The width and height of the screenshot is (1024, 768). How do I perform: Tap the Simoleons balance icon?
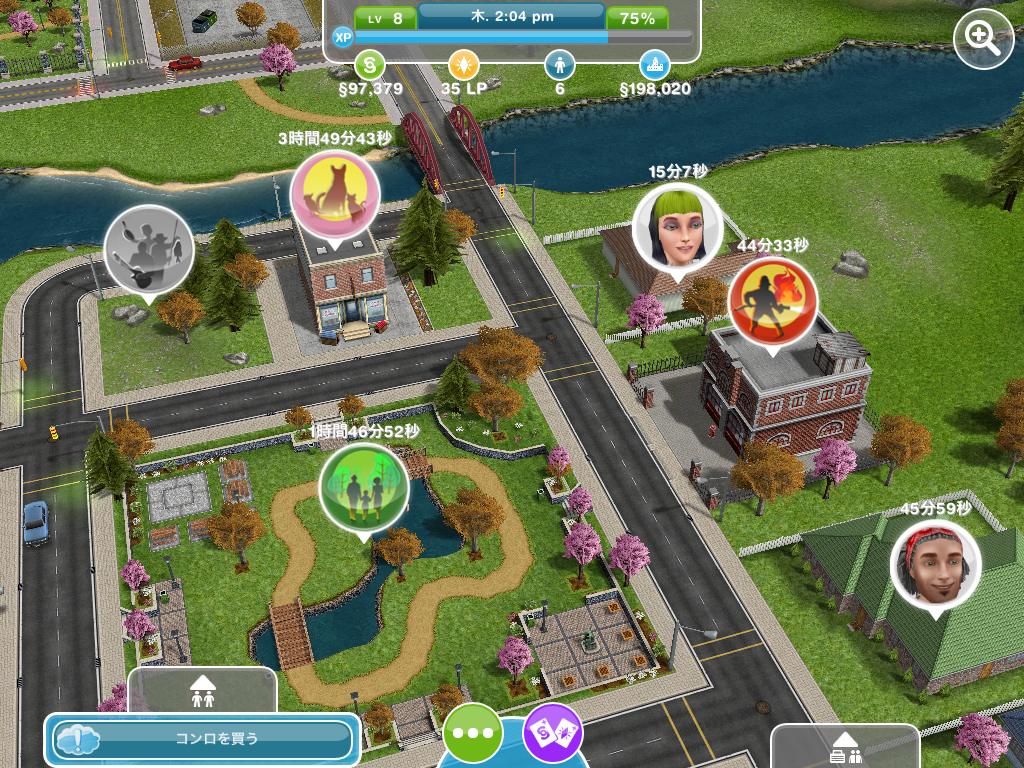coord(370,66)
